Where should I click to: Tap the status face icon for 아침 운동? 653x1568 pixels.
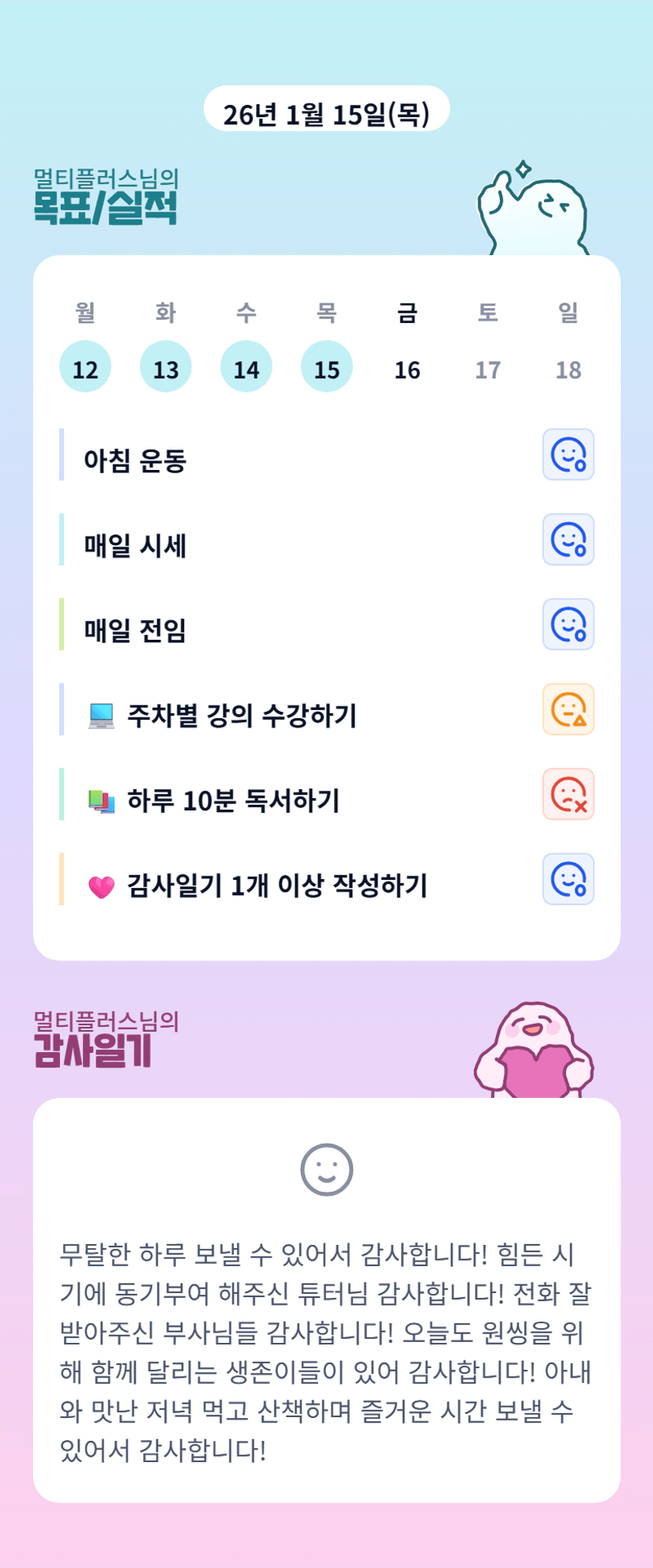click(569, 455)
